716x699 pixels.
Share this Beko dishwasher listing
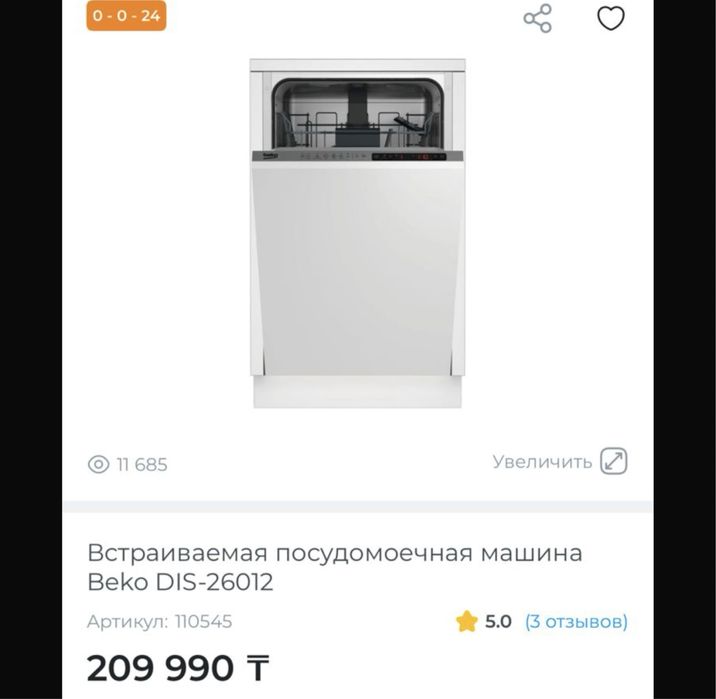(538, 19)
